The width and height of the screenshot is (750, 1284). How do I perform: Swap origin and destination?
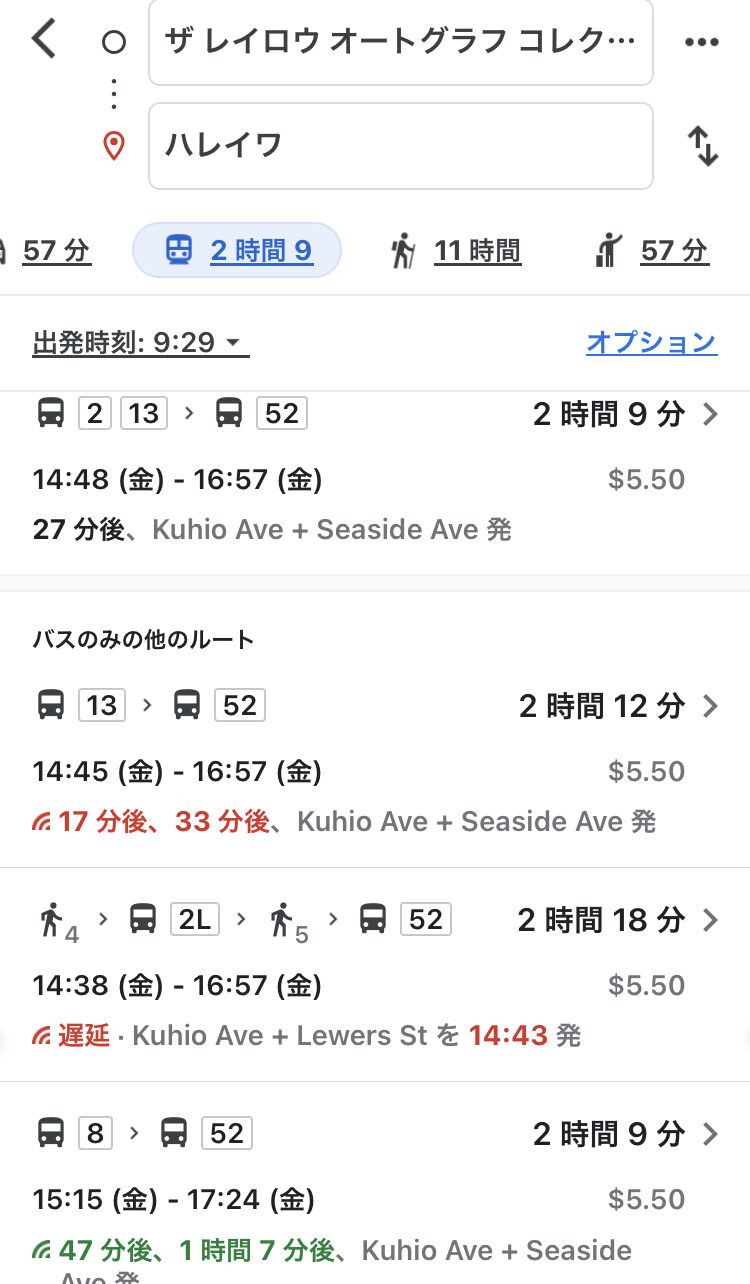tap(703, 146)
